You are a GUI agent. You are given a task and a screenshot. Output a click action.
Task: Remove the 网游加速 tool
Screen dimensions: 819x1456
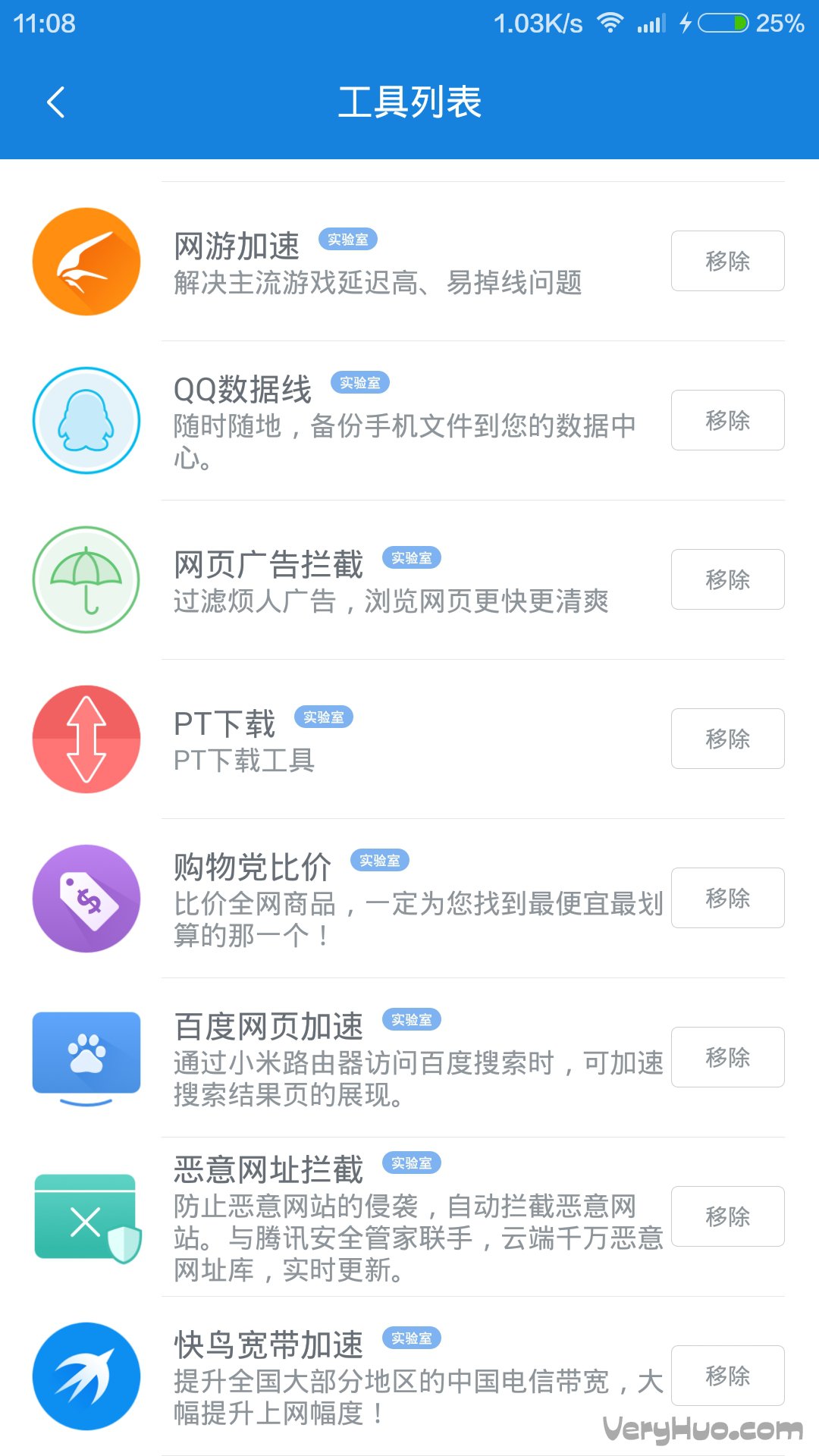point(726,261)
